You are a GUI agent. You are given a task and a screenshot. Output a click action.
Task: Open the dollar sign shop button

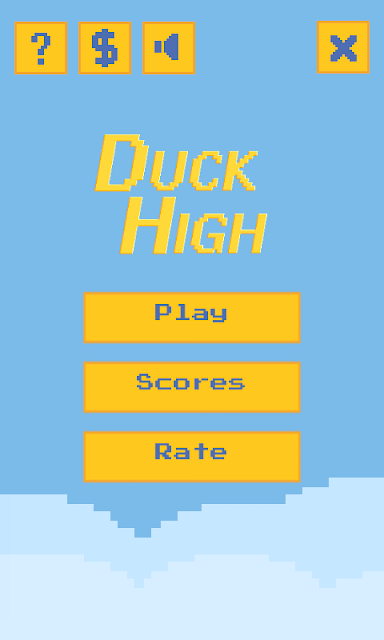105,48
